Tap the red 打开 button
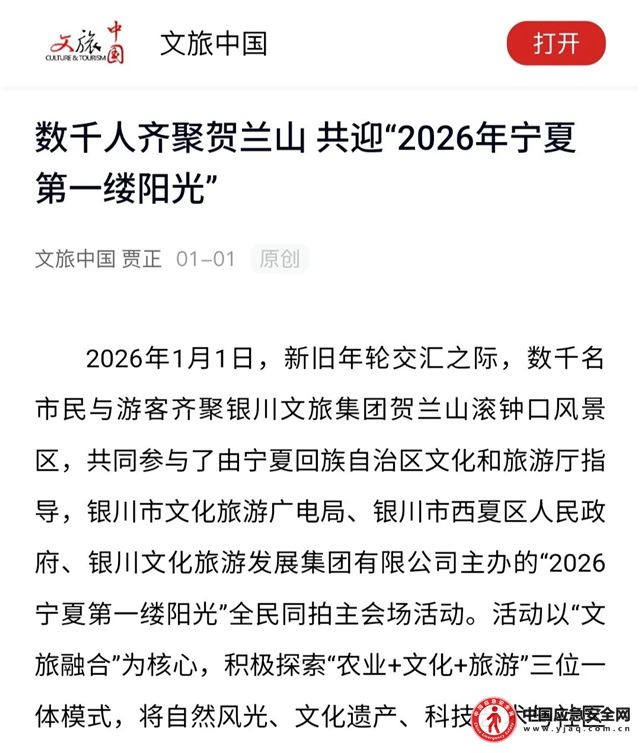Screen dimensions: 640x753 (556, 43)
